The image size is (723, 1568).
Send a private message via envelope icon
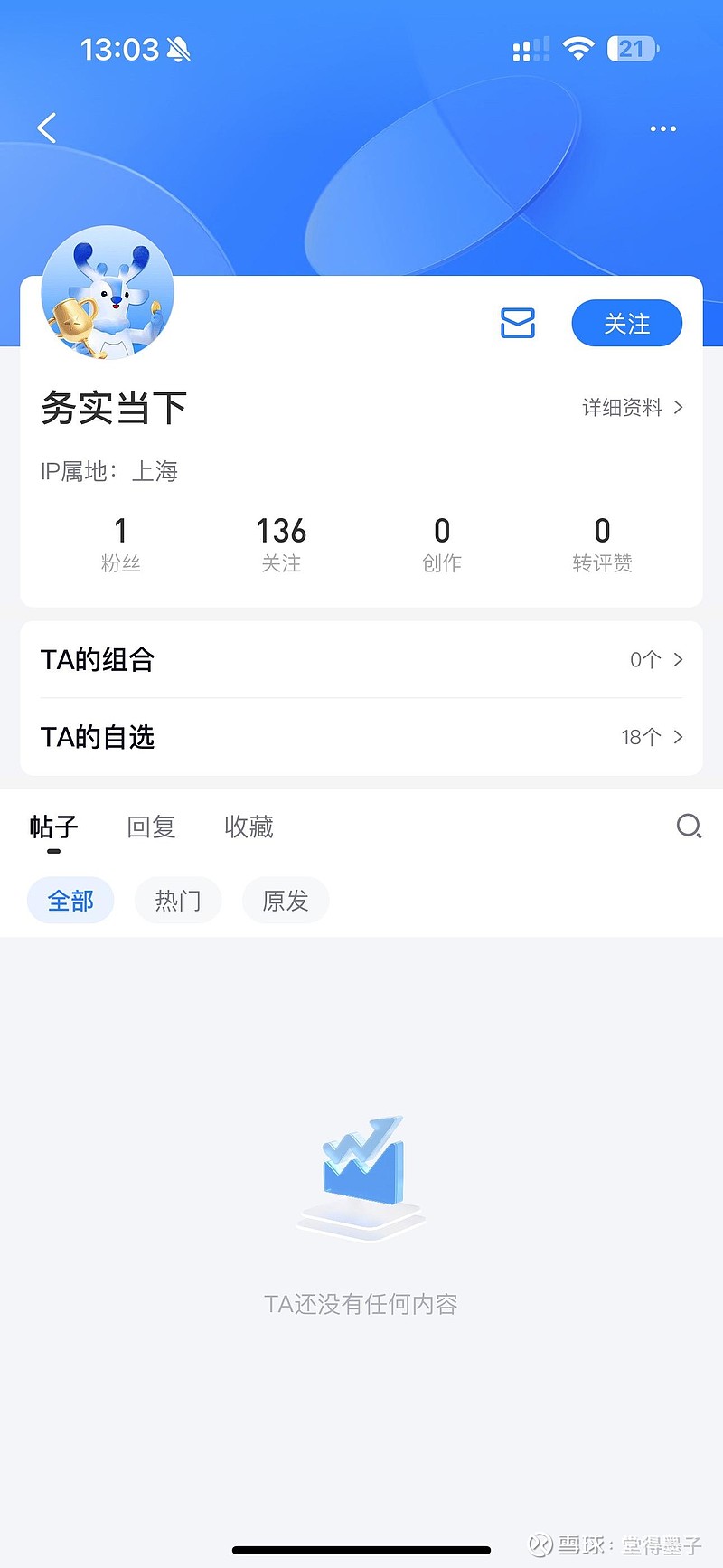pos(518,323)
